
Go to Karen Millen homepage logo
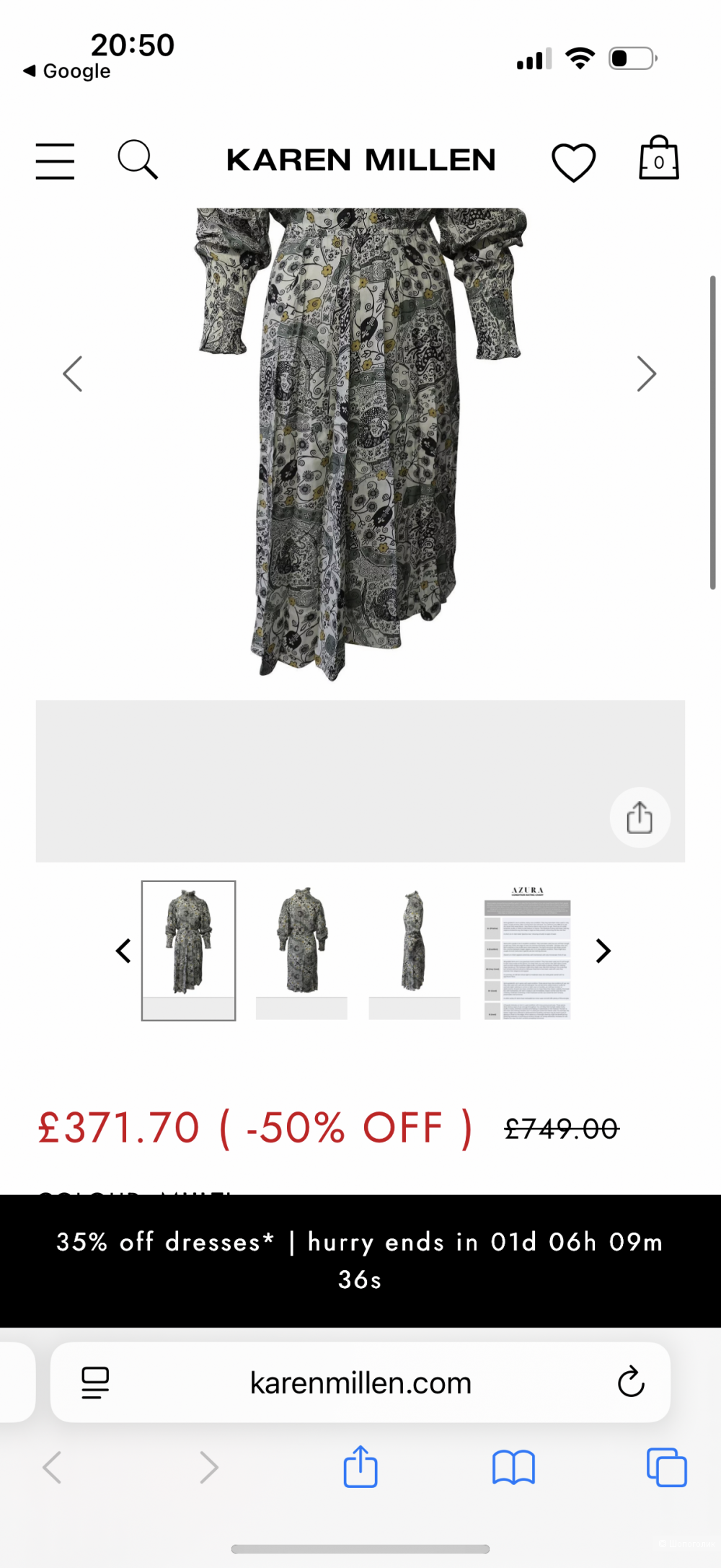coord(360,160)
